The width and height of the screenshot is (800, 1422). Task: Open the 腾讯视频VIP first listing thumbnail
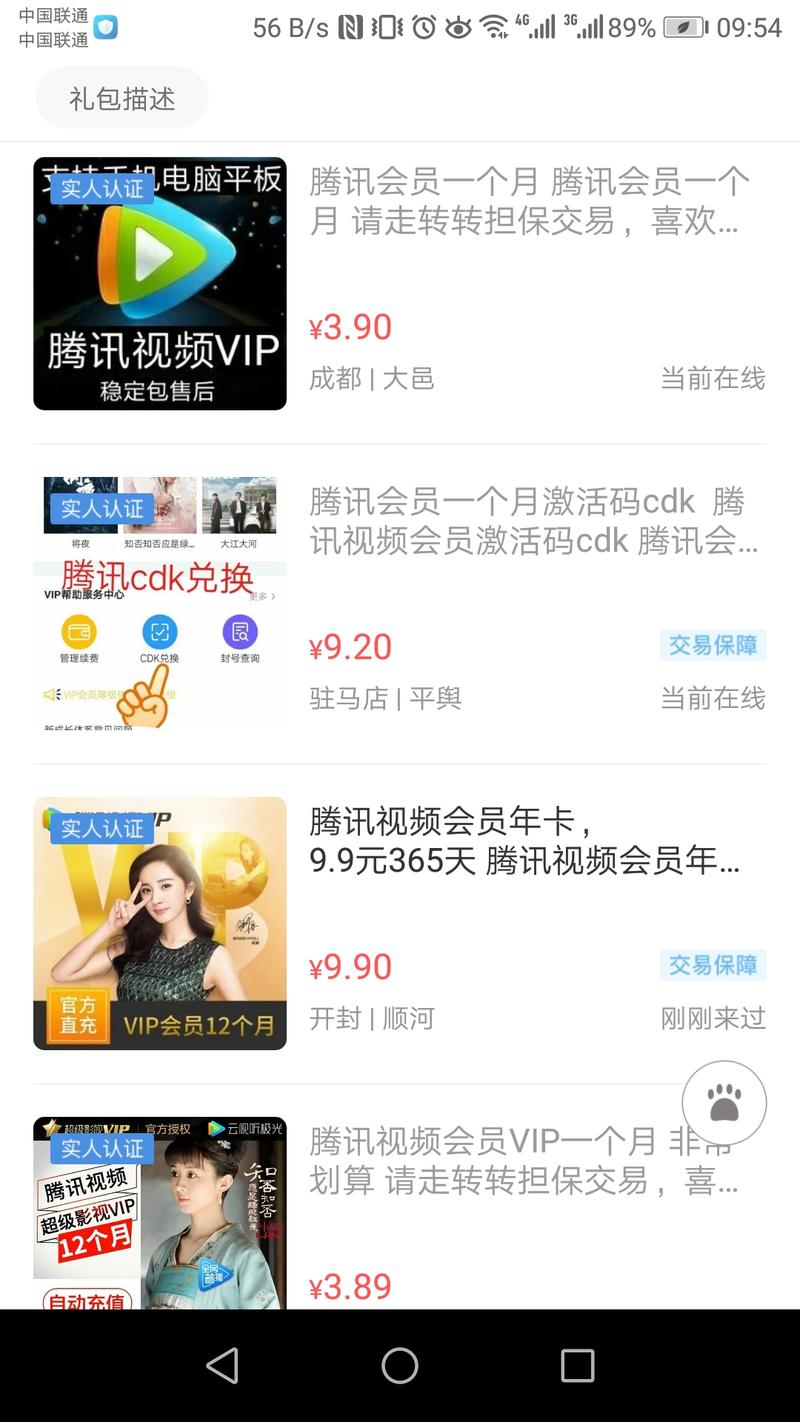(160, 284)
